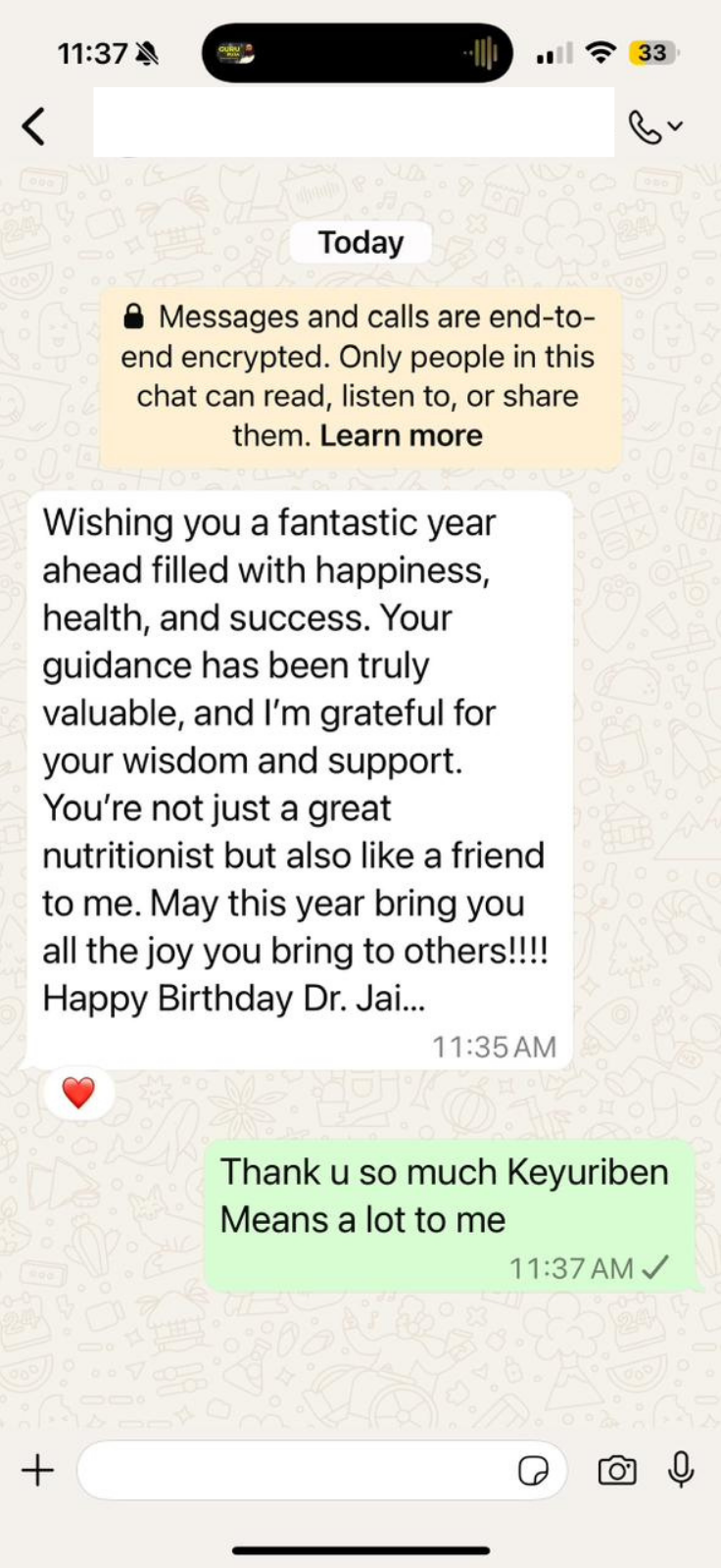Open the call options phone icon

654,127
